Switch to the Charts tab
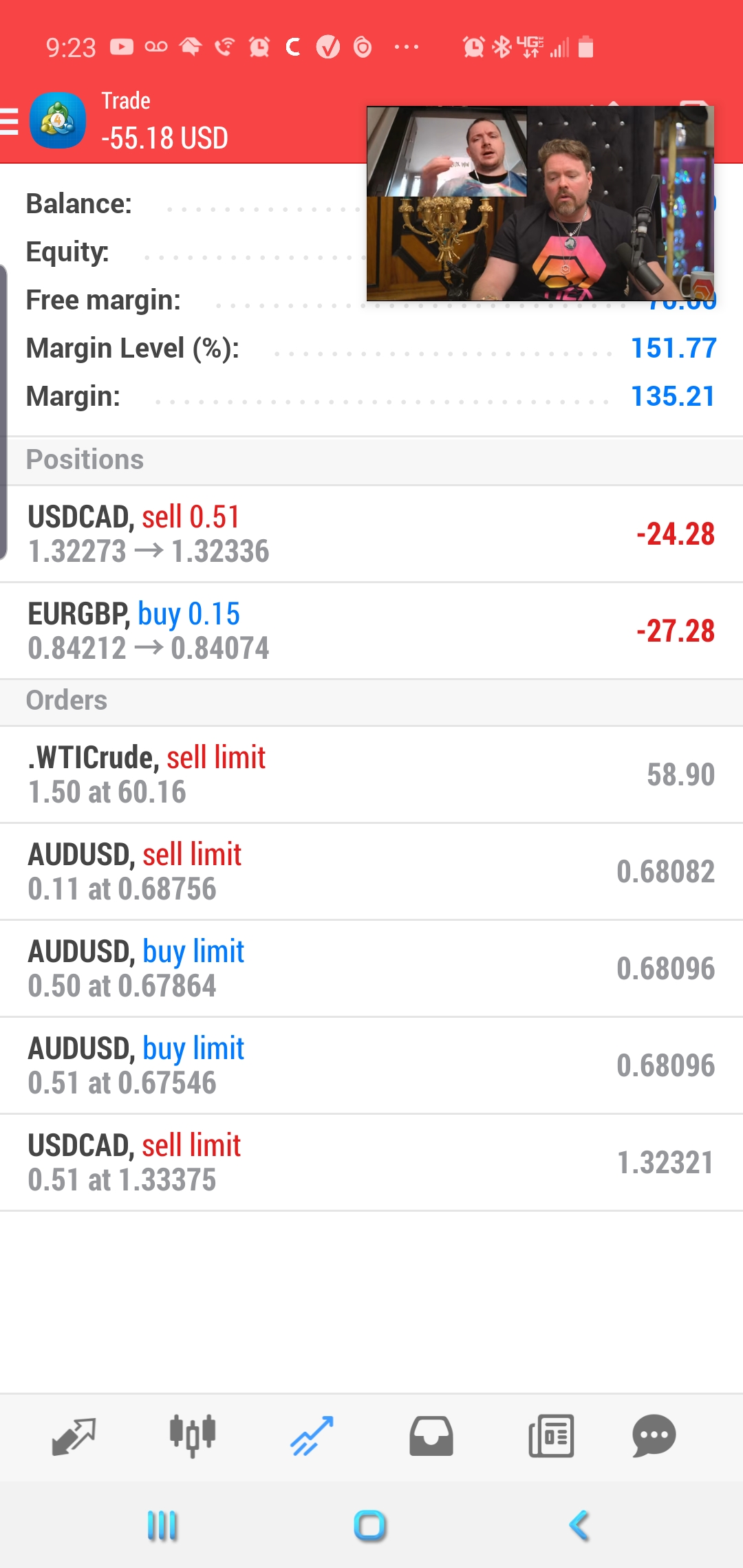743x1568 pixels. click(x=193, y=1436)
